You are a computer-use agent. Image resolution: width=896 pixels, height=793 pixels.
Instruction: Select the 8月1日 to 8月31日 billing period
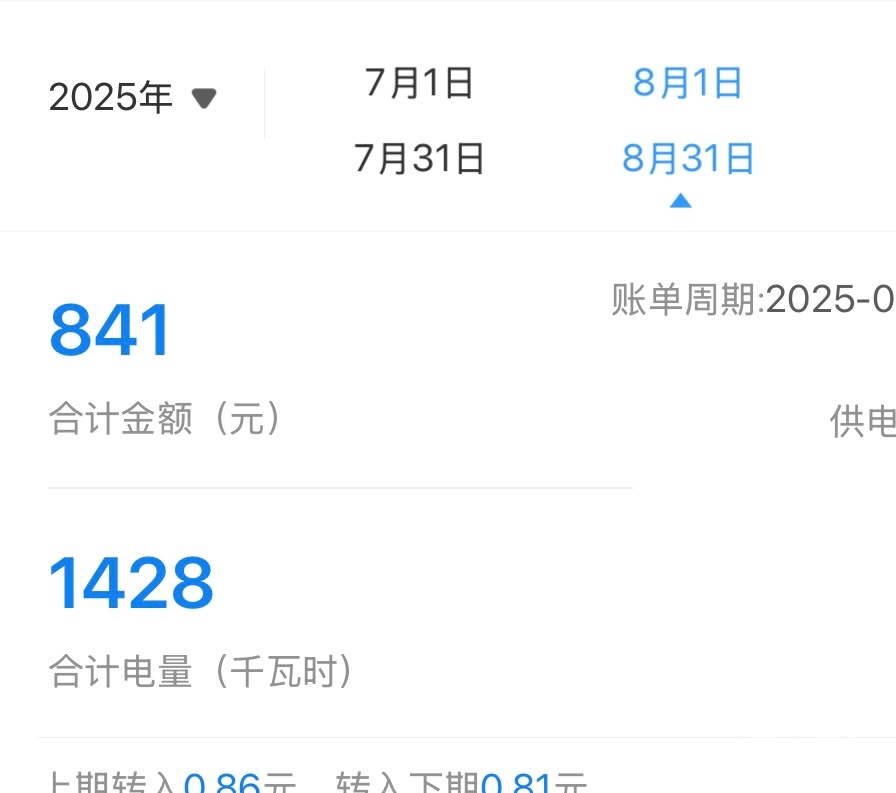point(688,120)
